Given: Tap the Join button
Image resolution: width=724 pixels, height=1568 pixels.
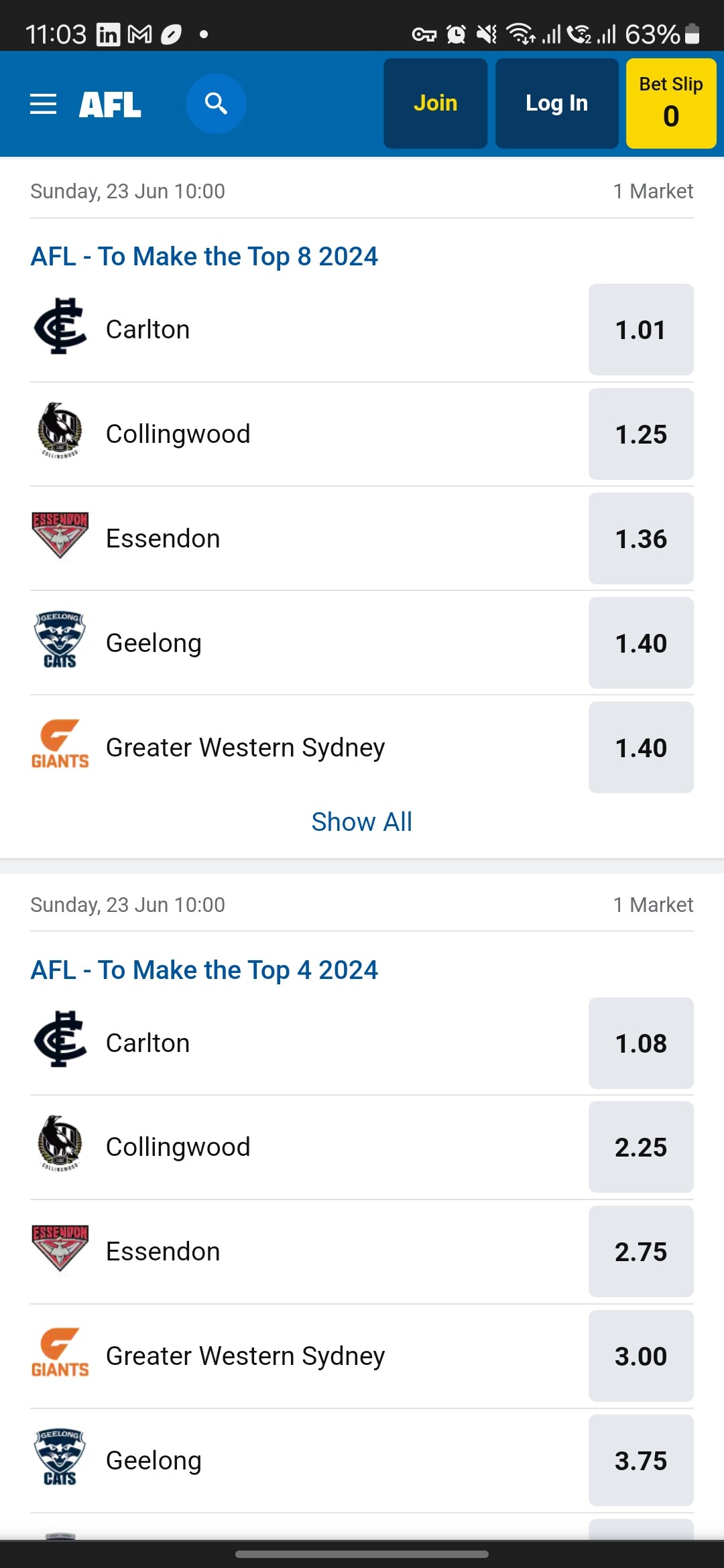Looking at the screenshot, I should coord(435,103).
